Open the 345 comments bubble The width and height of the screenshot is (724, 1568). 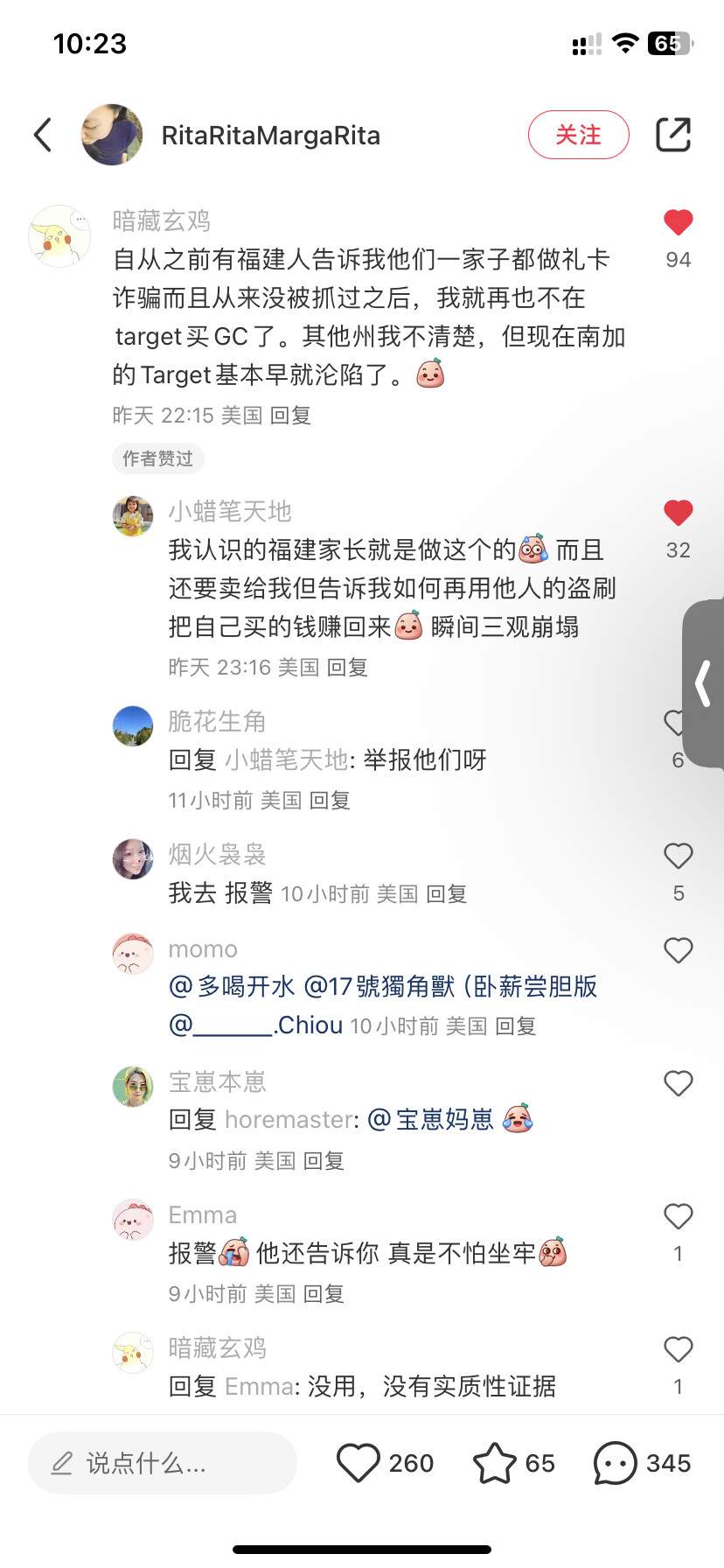tap(616, 1463)
